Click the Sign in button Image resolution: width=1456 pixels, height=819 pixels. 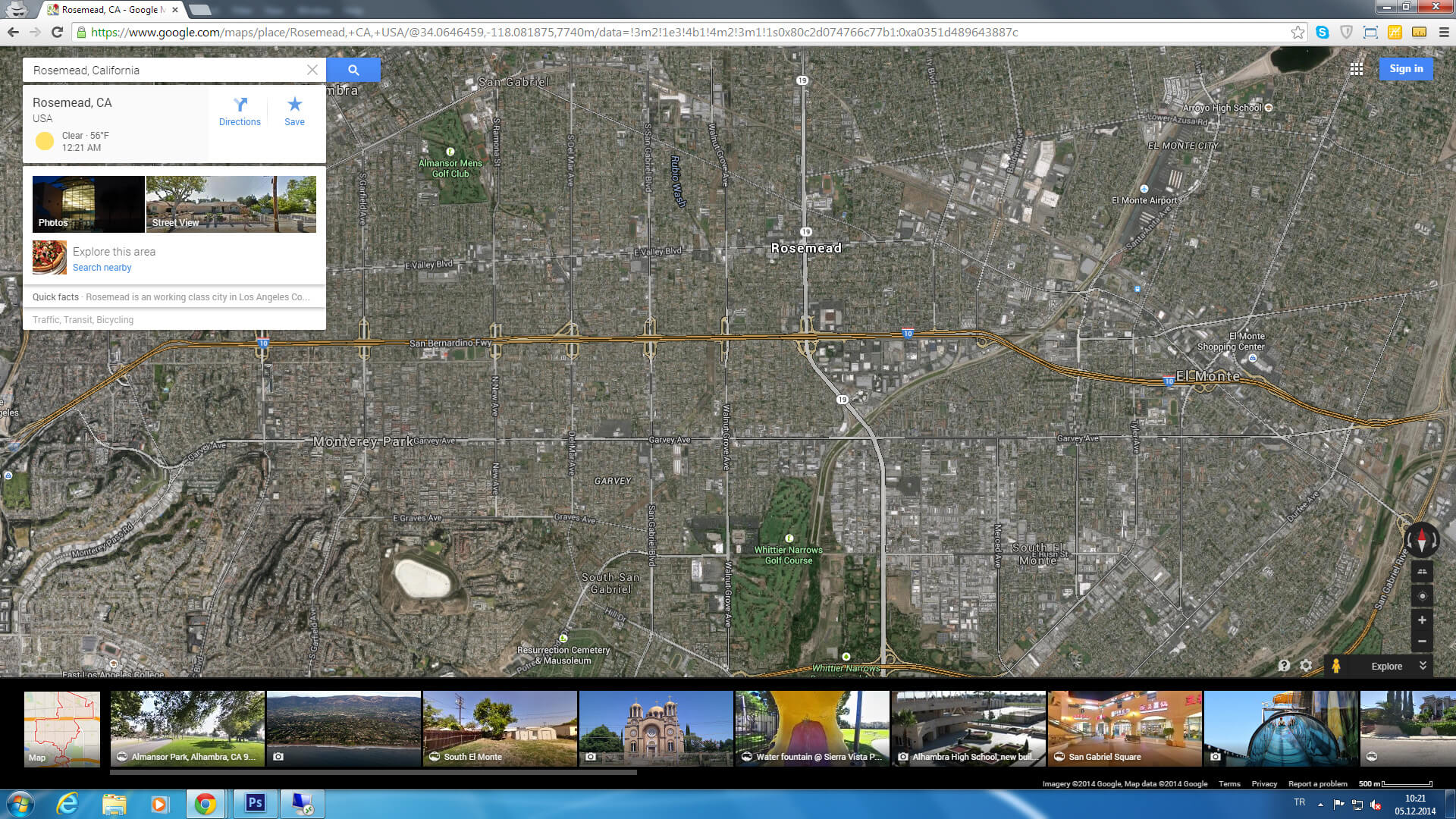pyautogui.click(x=1406, y=69)
